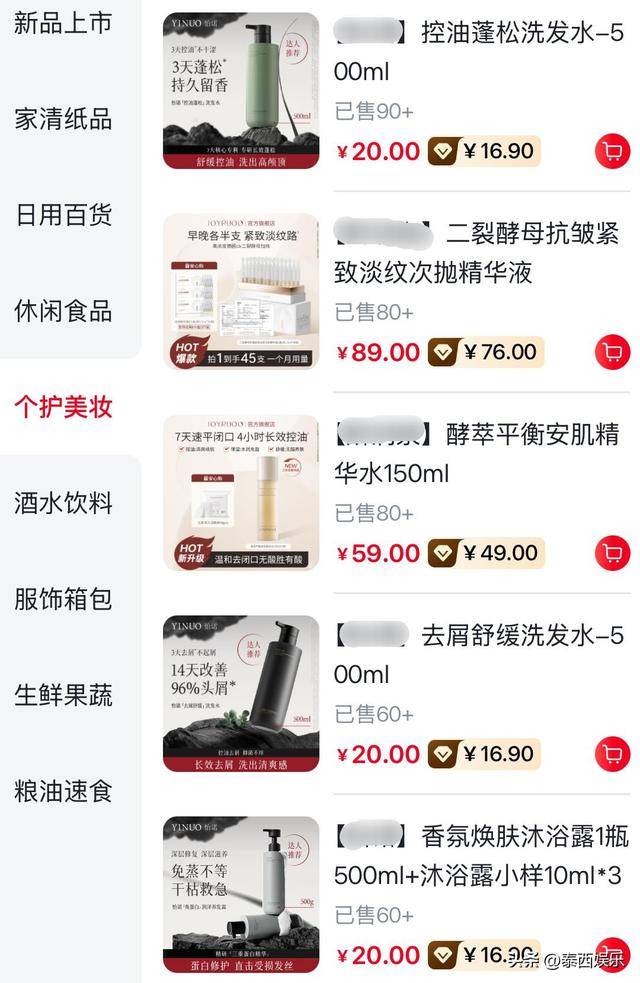Add 去屑舒缓洗发水 to cart
This screenshot has width=640, height=983.
click(612, 754)
